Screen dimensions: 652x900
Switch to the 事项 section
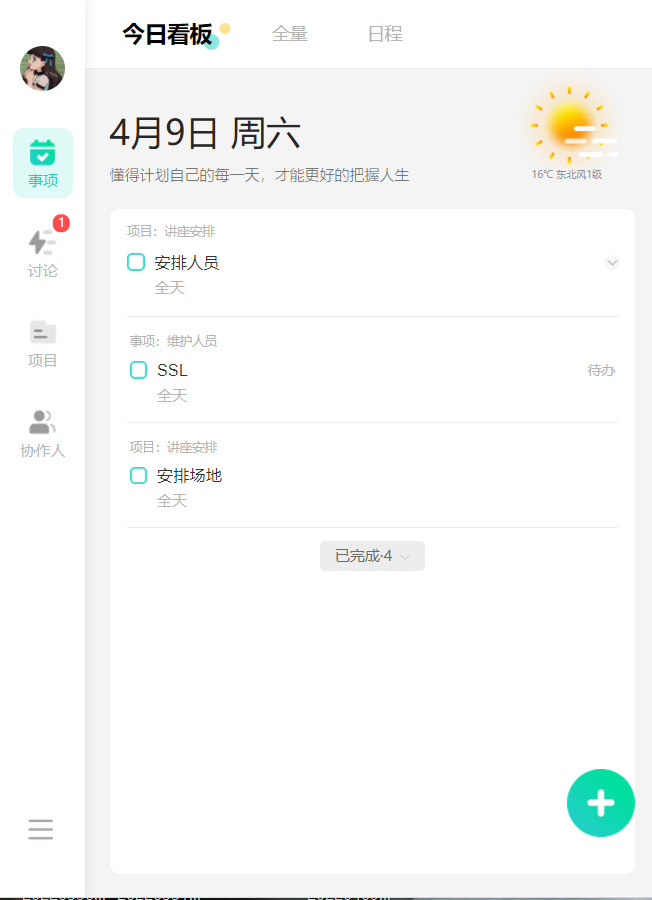(x=43, y=163)
